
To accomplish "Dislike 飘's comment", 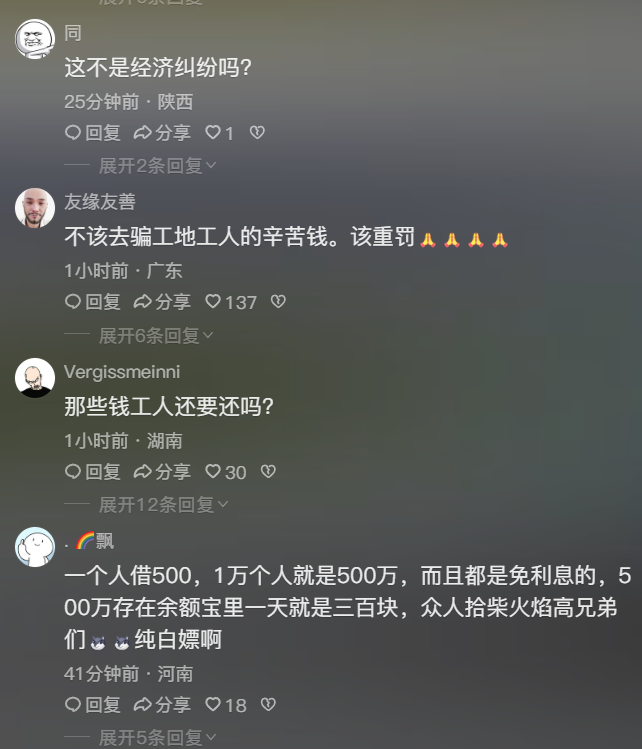I will [268, 705].
